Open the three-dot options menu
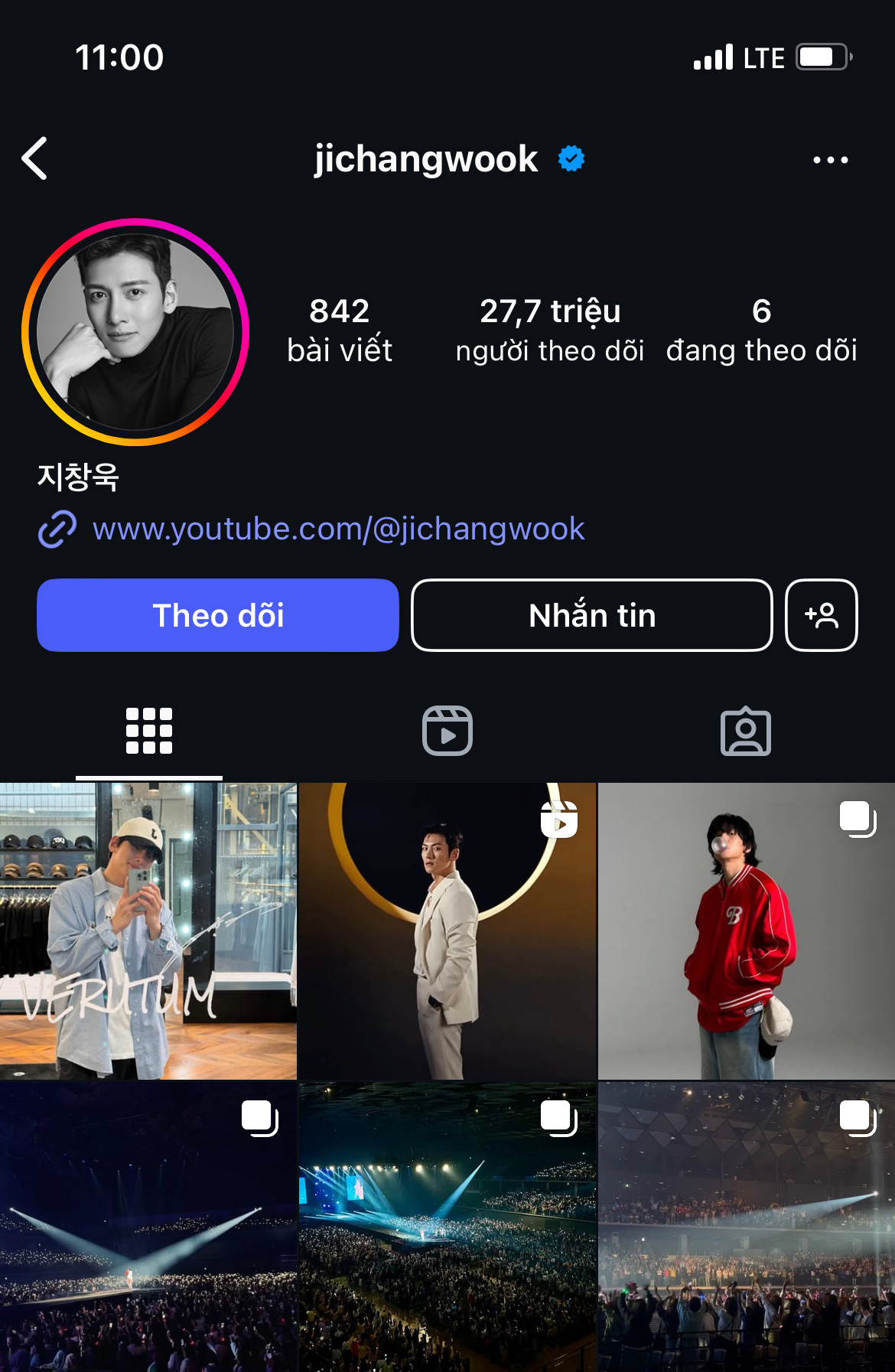 [x=830, y=160]
